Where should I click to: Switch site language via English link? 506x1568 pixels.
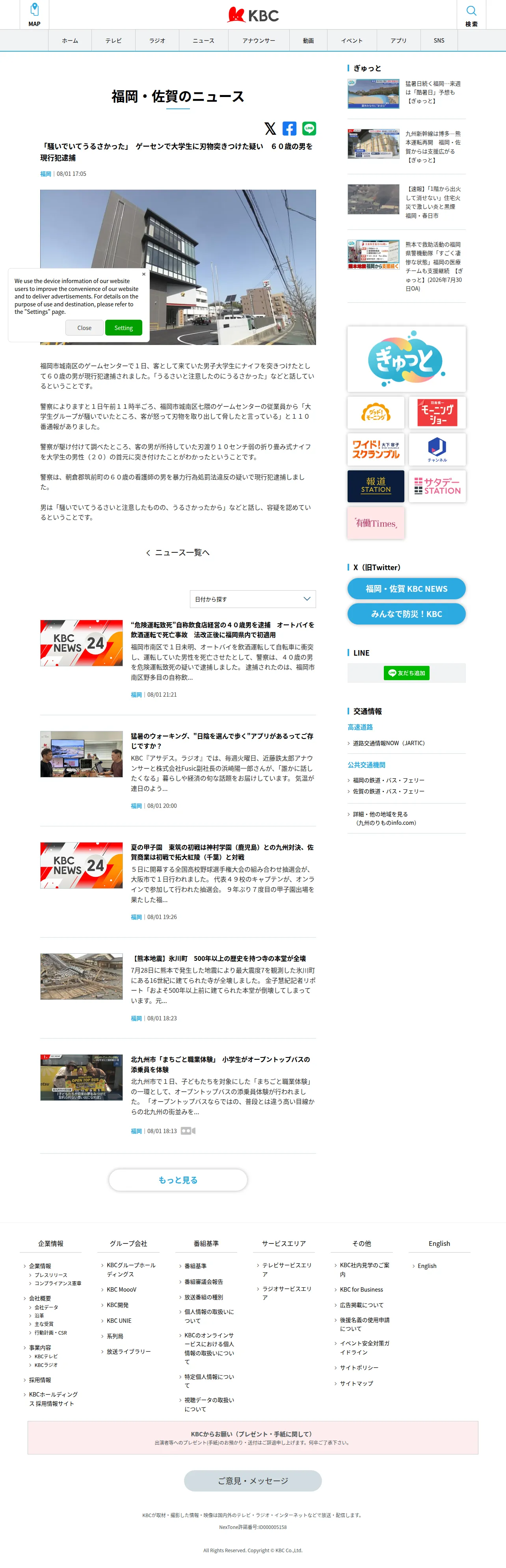click(x=427, y=1266)
